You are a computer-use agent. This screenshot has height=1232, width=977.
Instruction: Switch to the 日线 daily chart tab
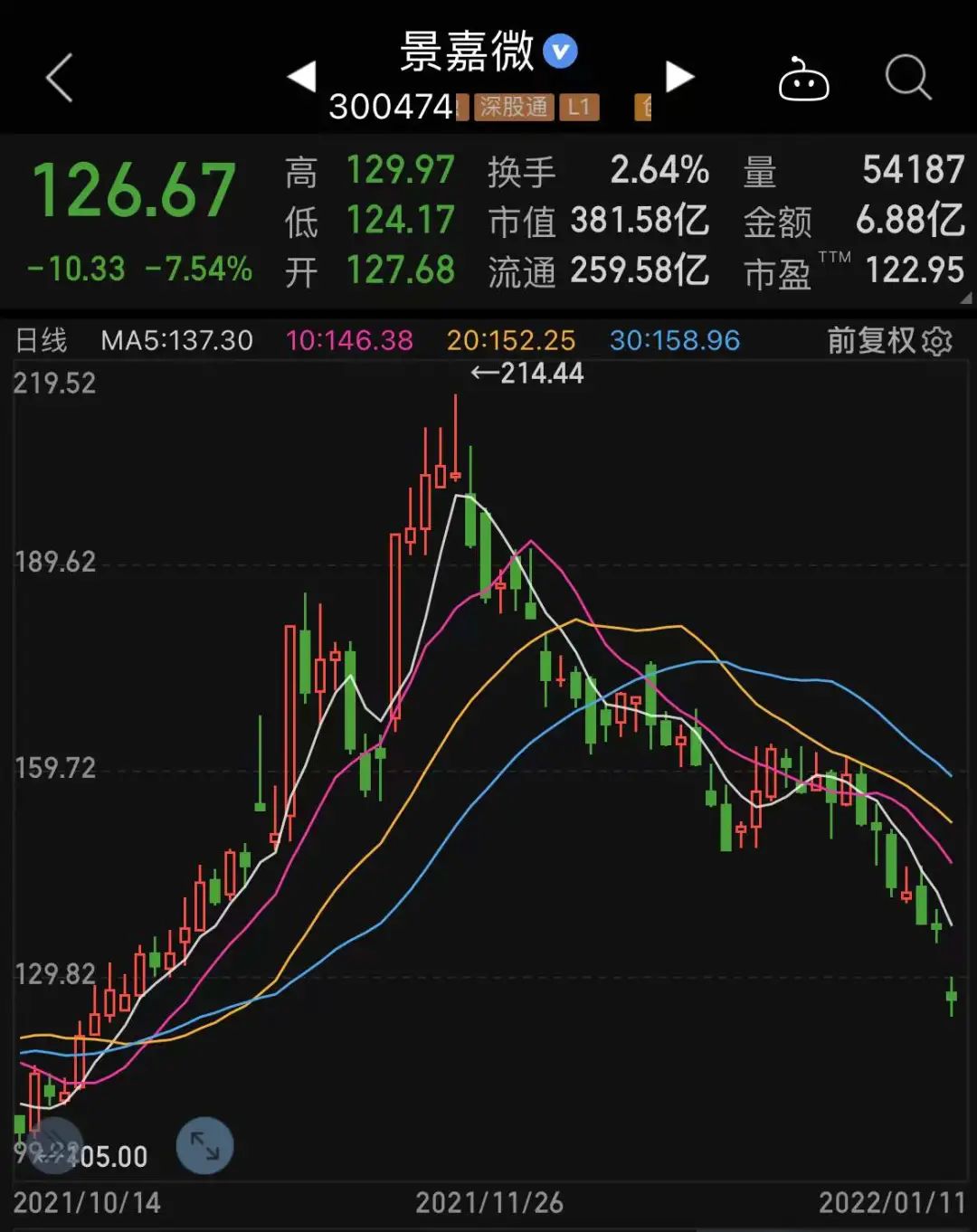pos(43,340)
